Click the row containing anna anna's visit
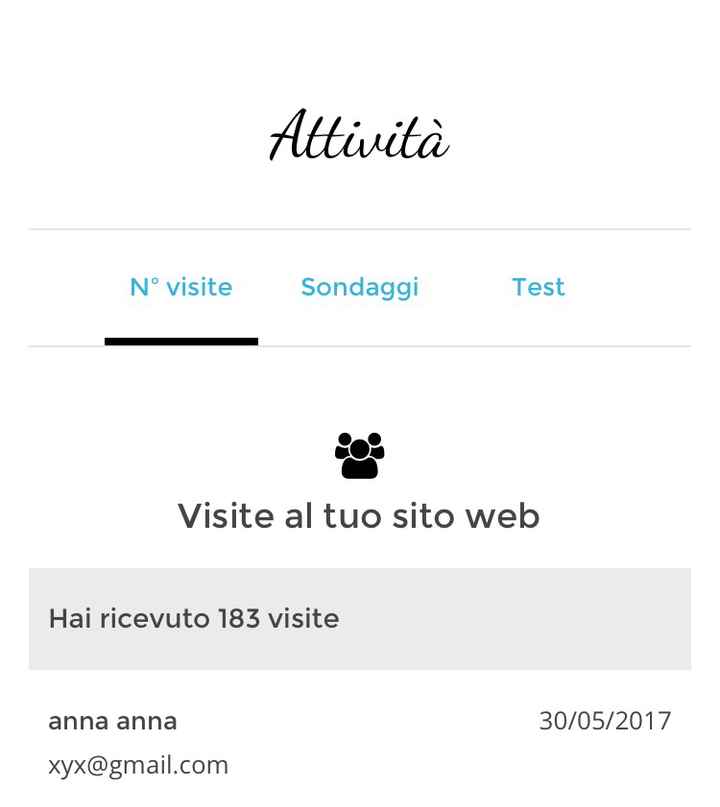The width and height of the screenshot is (720, 807). click(360, 740)
